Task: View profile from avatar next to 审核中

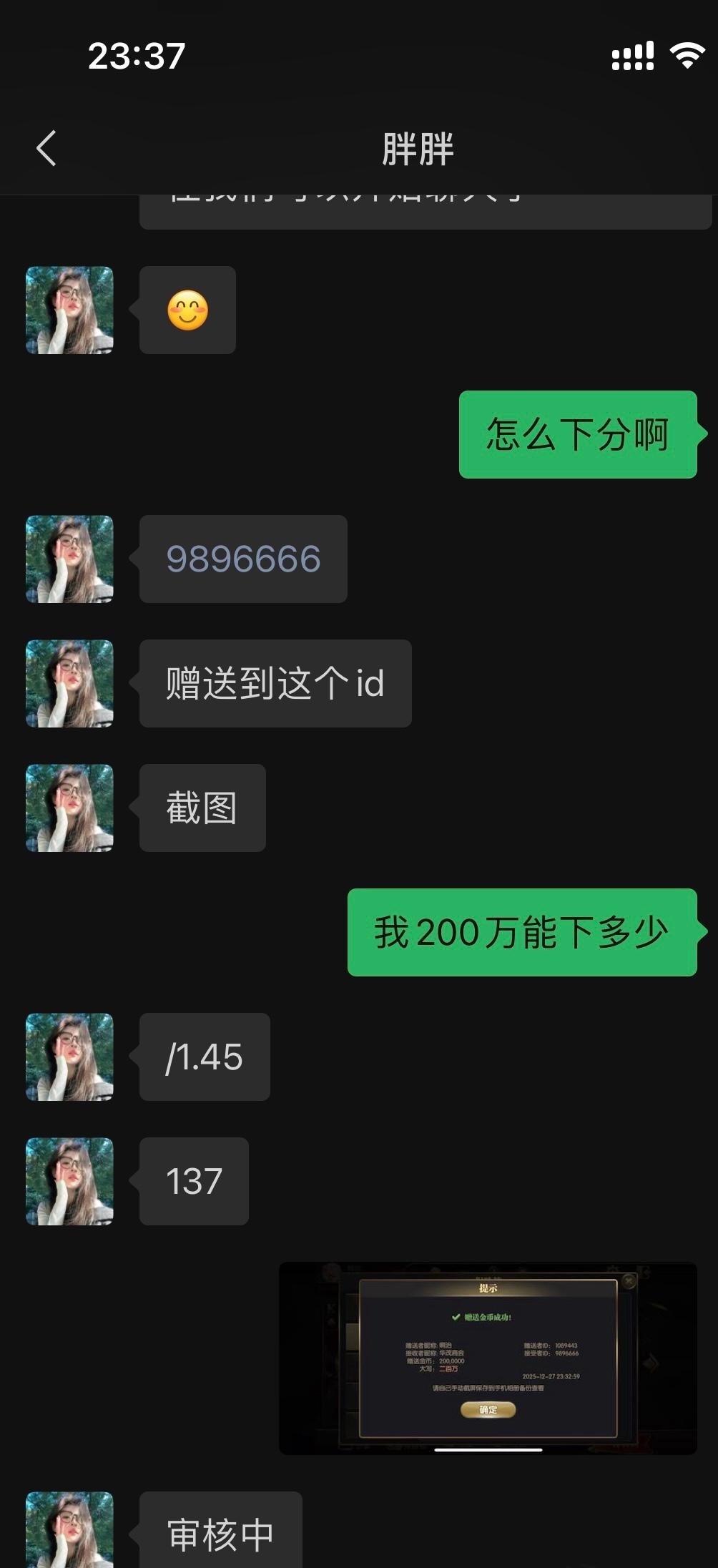Action: (69, 1529)
